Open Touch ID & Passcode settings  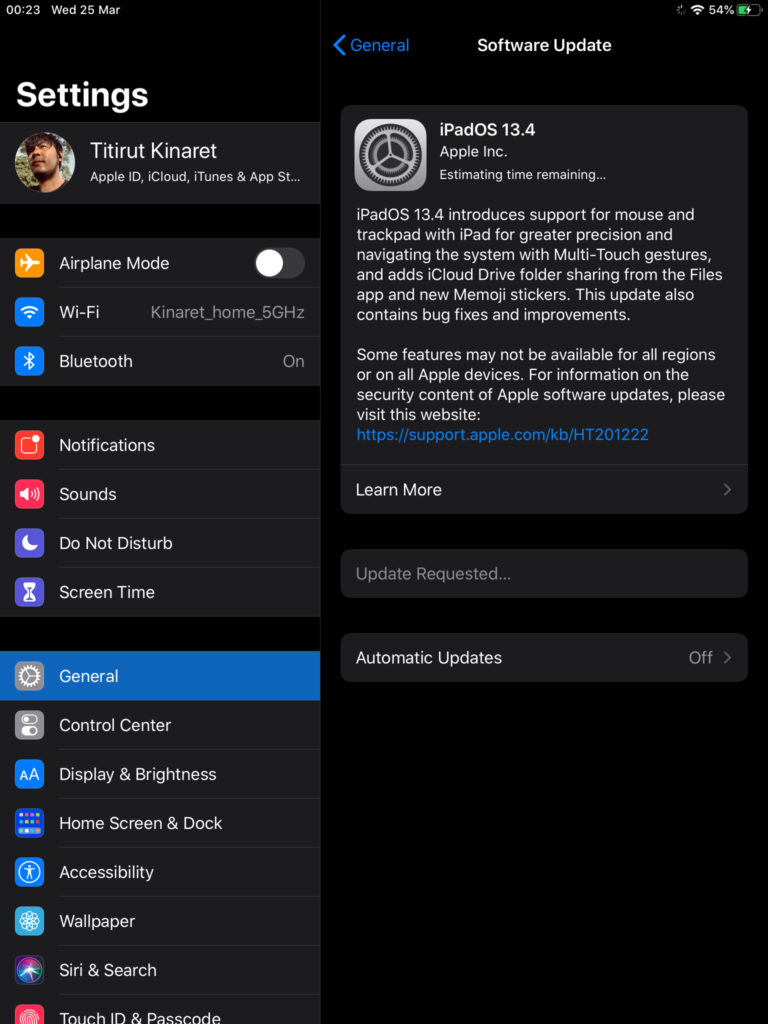pyautogui.click(x=160, y=1015)
